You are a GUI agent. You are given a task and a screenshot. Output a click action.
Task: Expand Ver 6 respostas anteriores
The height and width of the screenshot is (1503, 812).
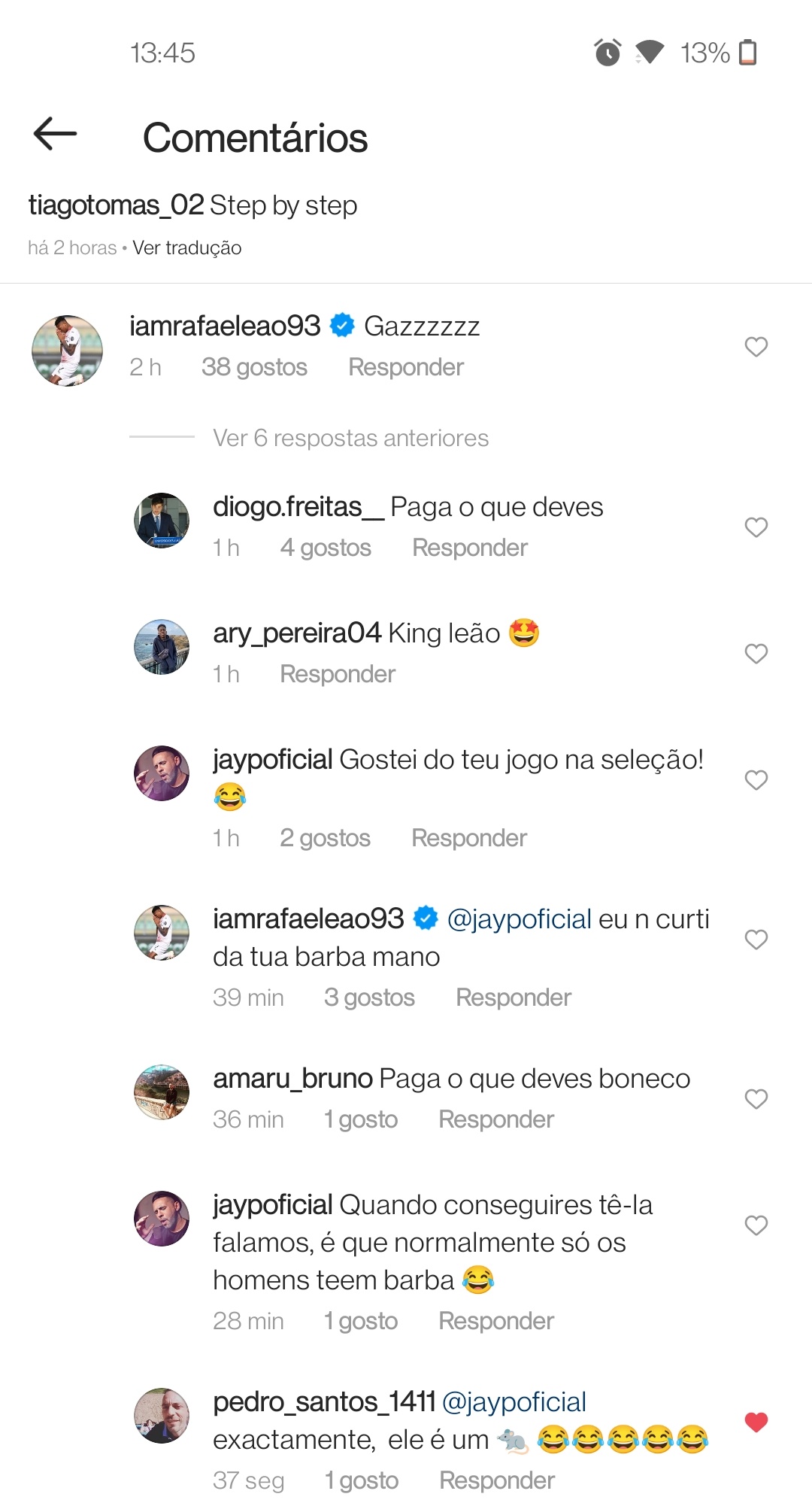(350, 438)
